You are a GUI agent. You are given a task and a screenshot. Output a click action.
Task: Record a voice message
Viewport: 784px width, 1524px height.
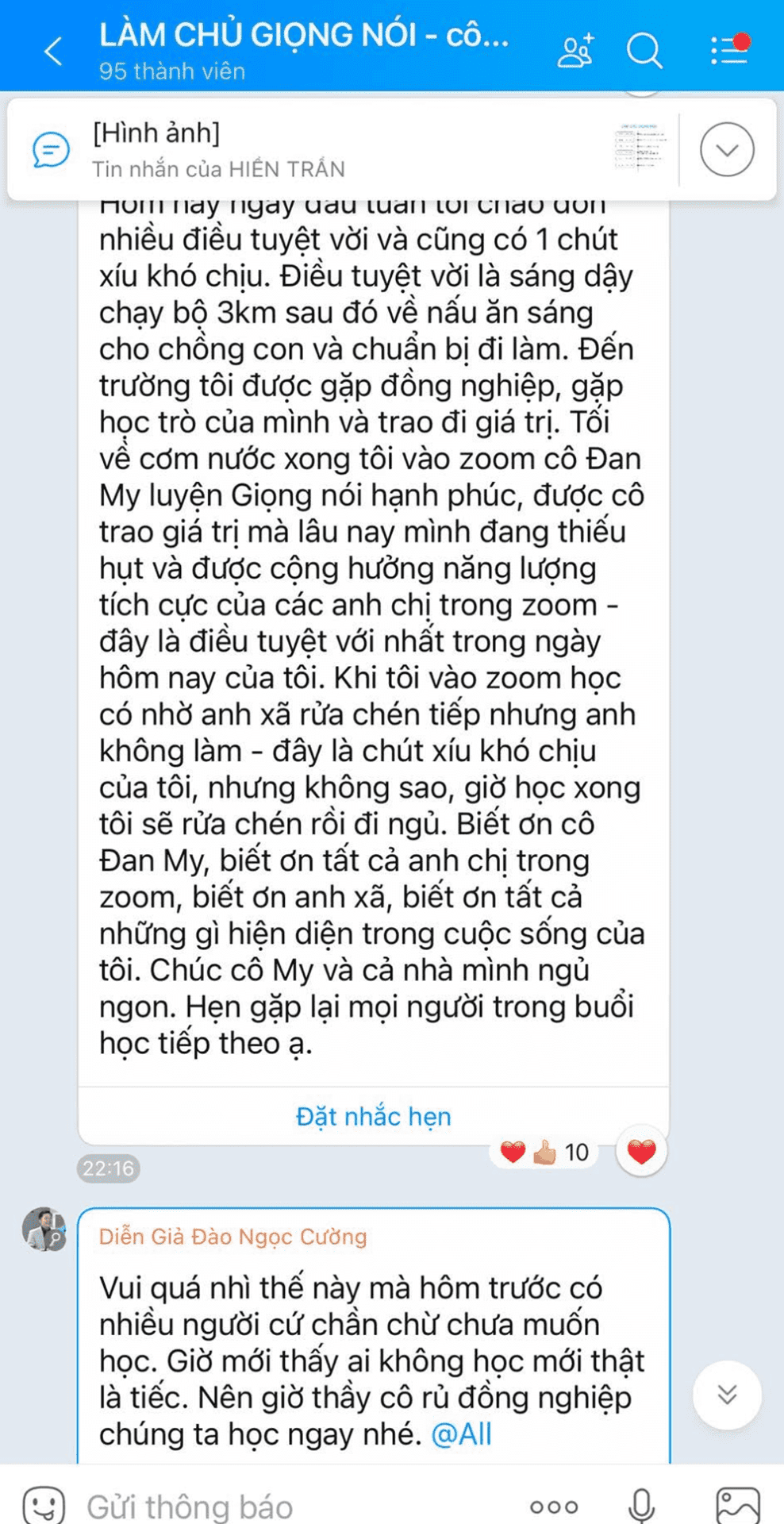641,1506
